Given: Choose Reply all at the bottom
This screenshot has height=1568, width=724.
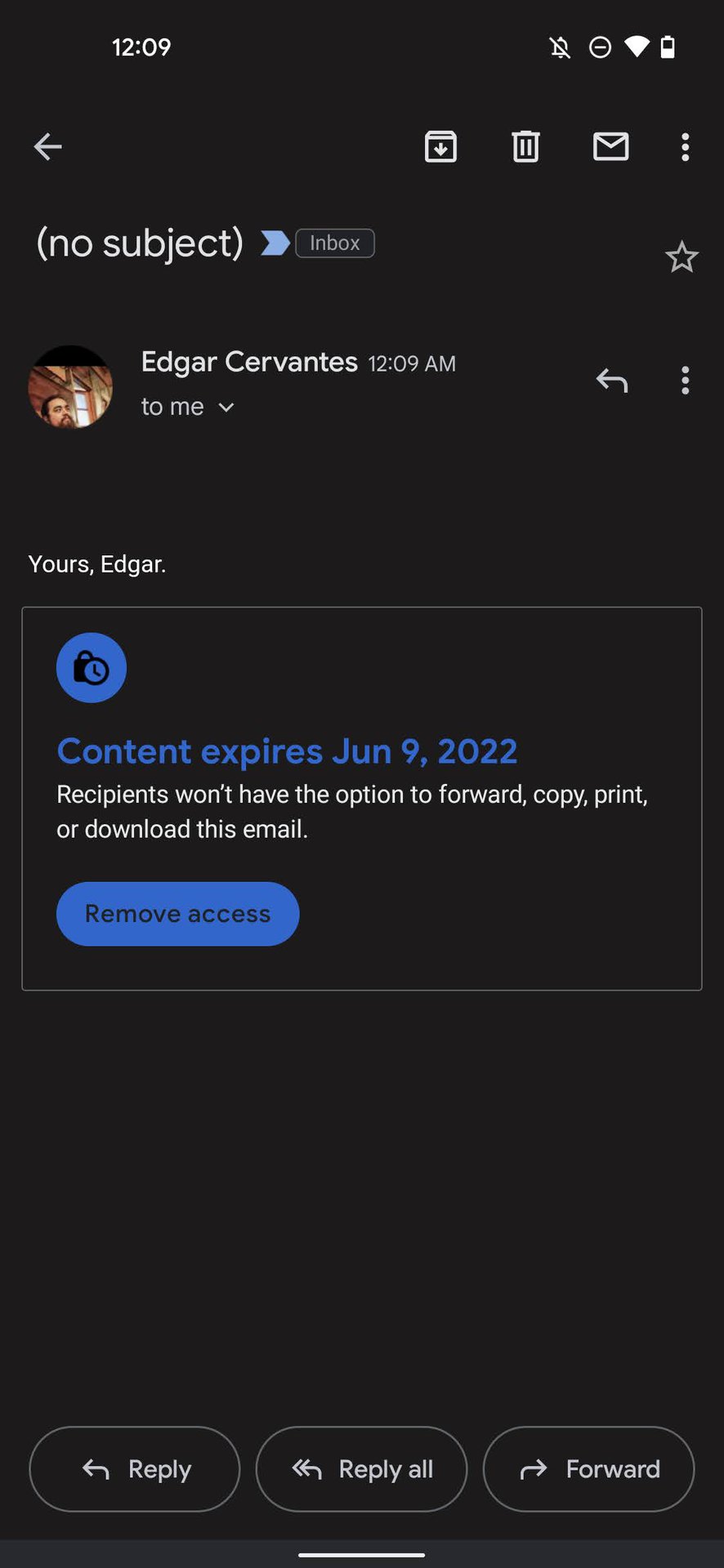Looking at the screenshot, I should (x=361, y=1469).
